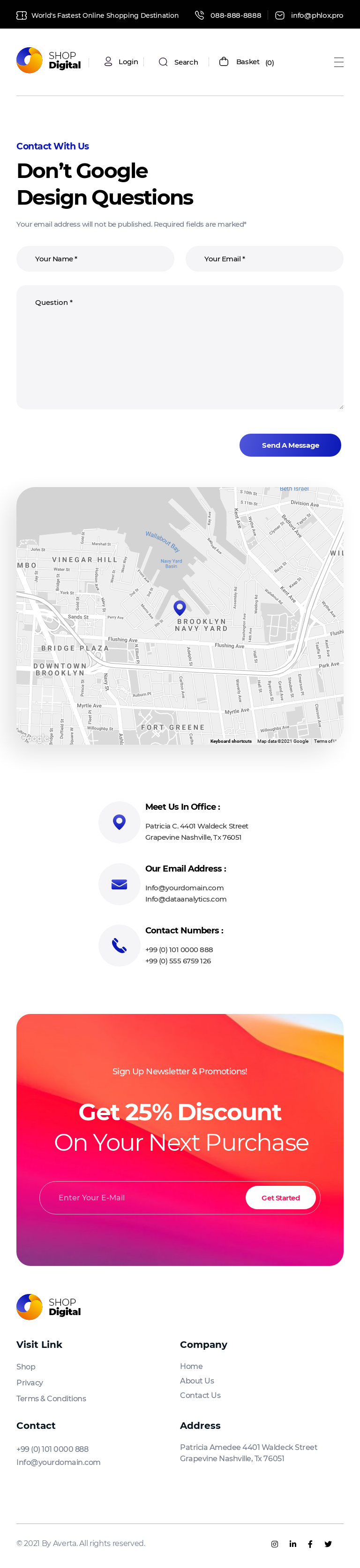Image resolution: width=360 pixels, height=1568 pixels.
Task: Open Search in the header
Action: pos(179,62)
